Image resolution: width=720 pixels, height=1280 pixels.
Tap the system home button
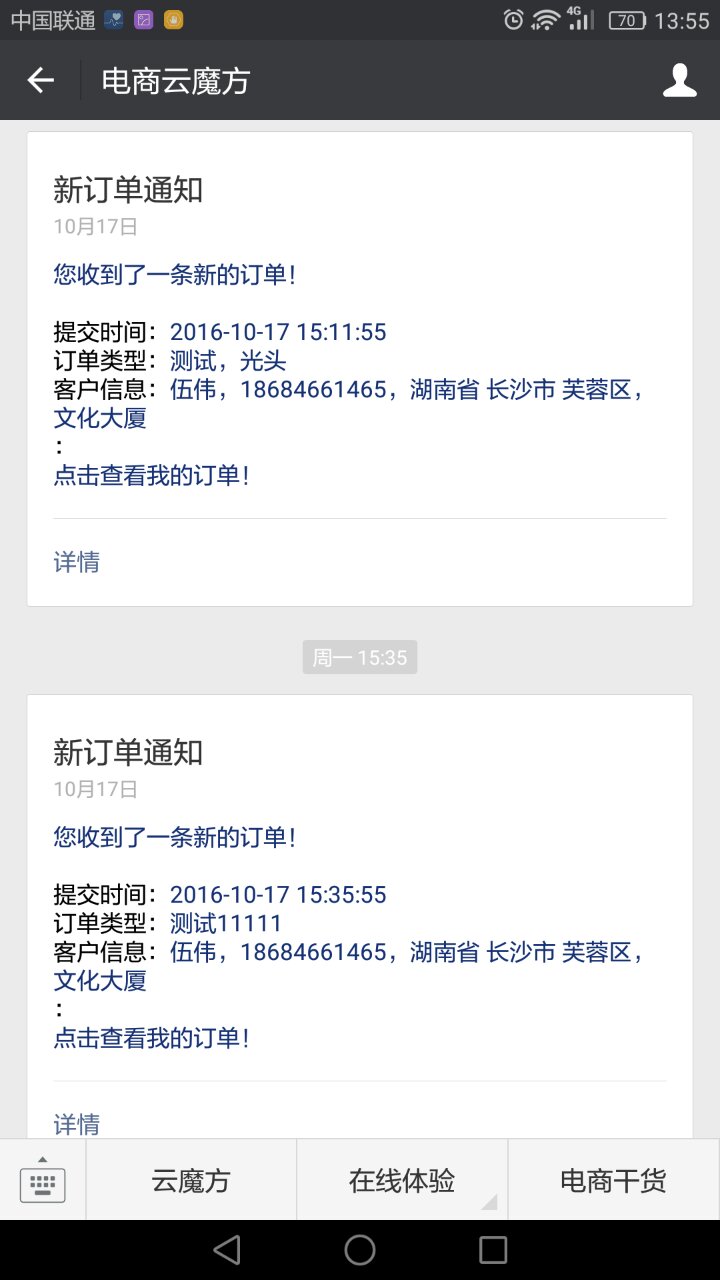[360, 1249]
